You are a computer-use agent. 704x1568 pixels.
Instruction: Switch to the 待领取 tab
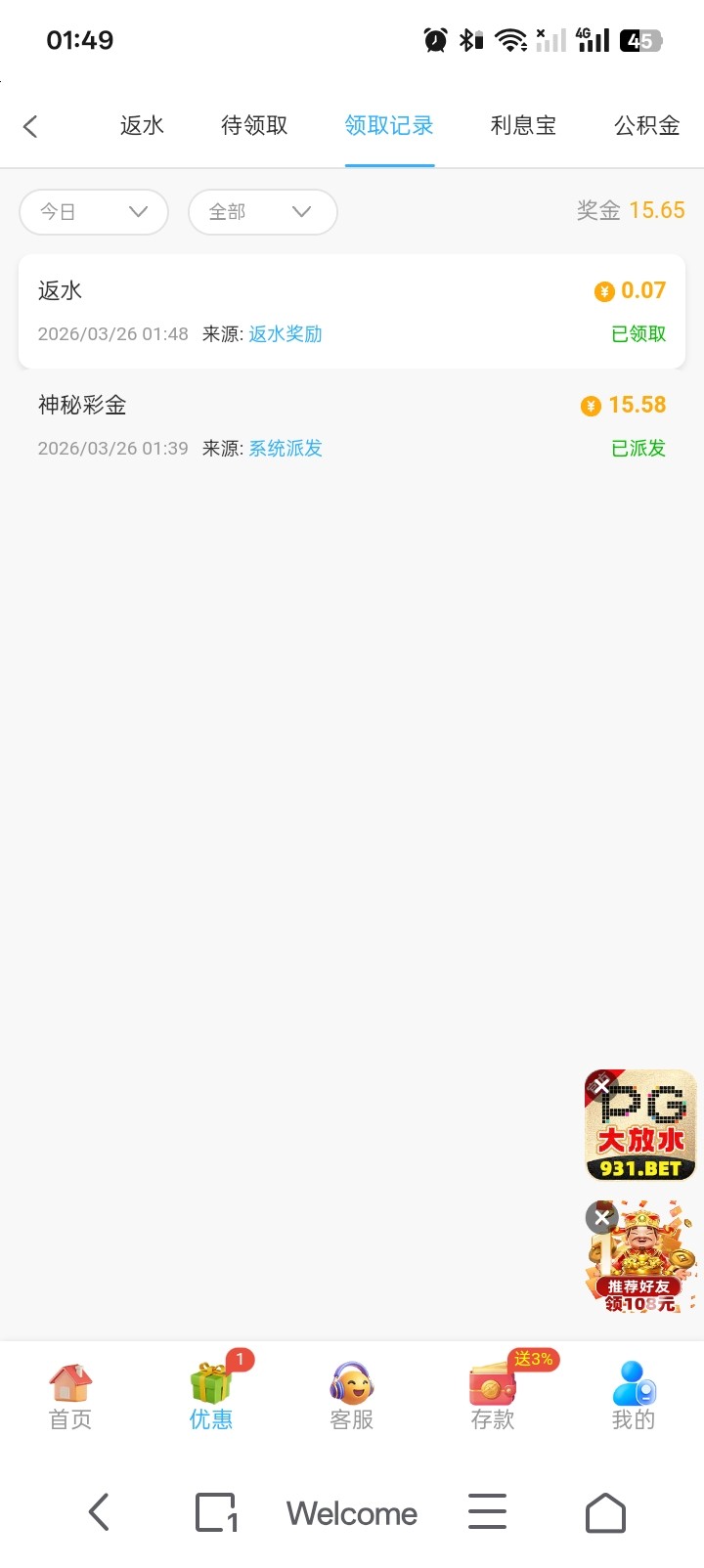point(254,126)
